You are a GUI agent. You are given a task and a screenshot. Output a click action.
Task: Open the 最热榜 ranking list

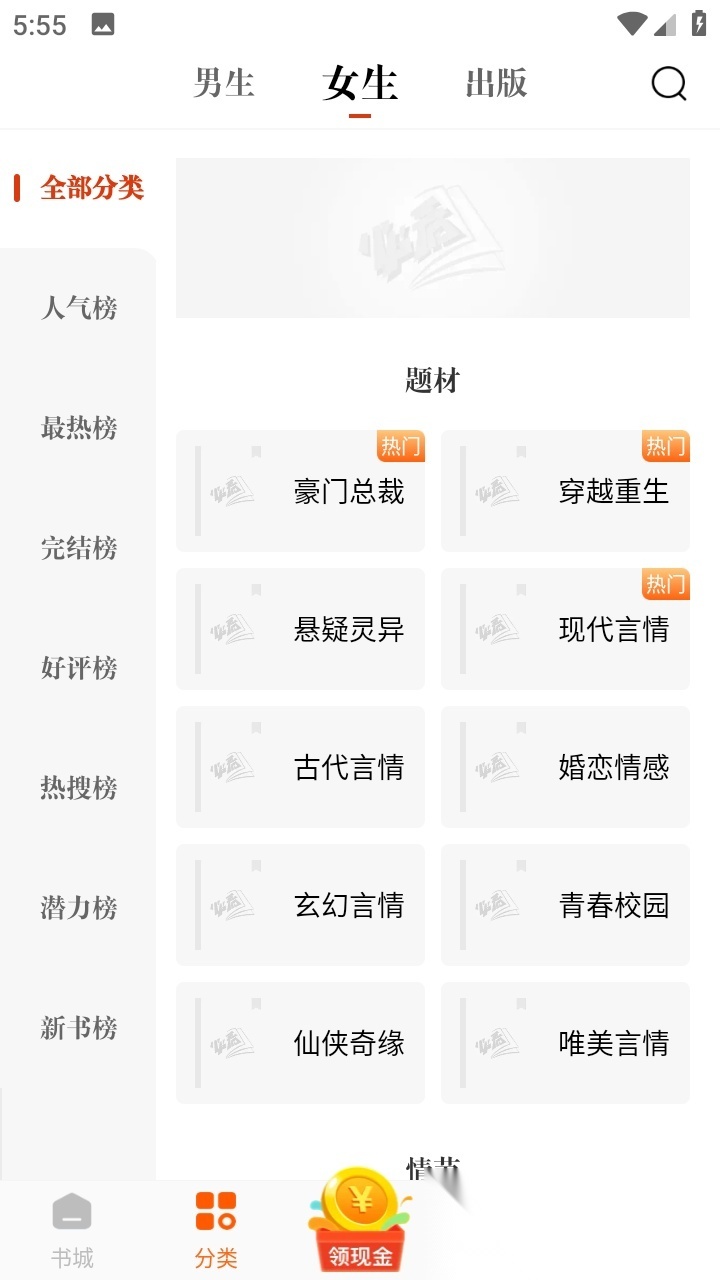click(x=79, y=428)
